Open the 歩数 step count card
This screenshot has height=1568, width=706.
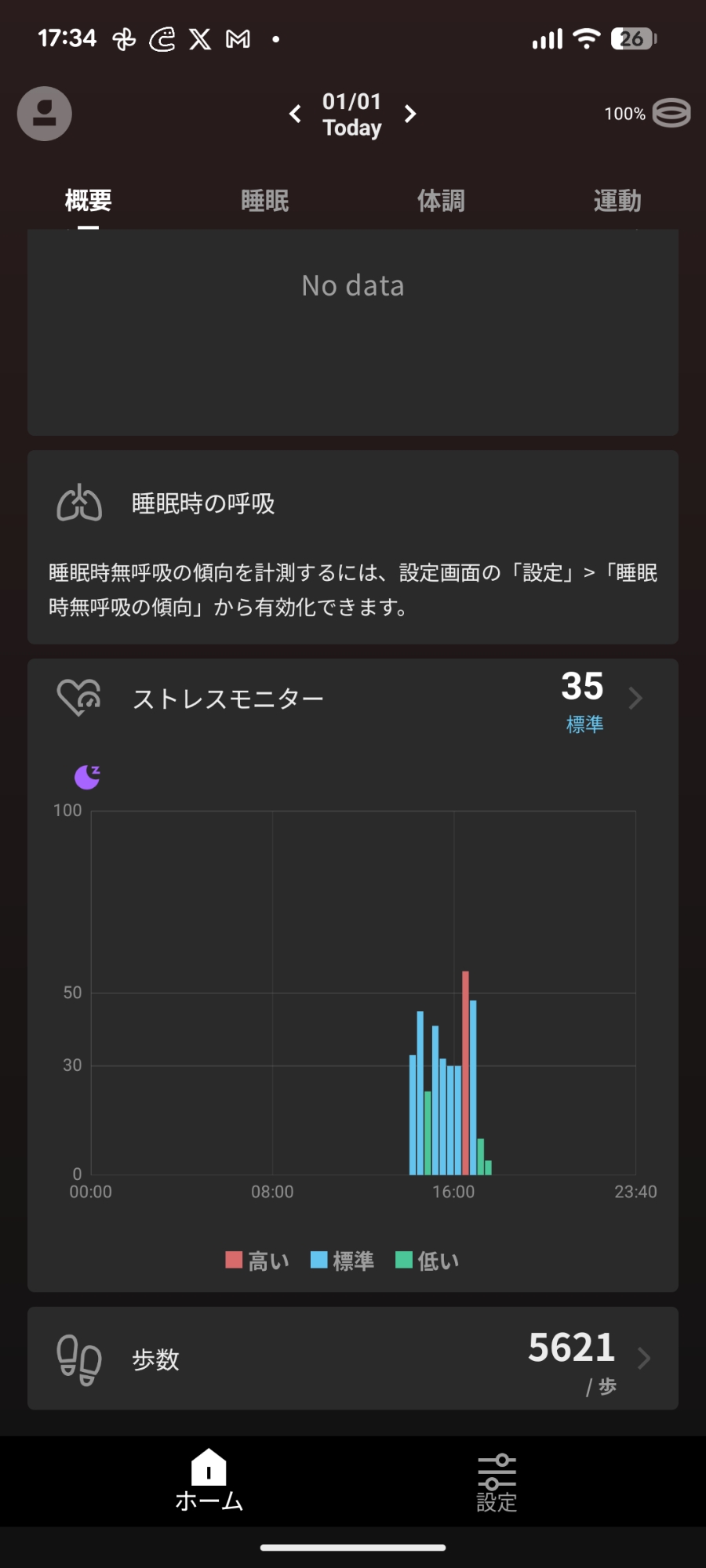pos(353,1358)
